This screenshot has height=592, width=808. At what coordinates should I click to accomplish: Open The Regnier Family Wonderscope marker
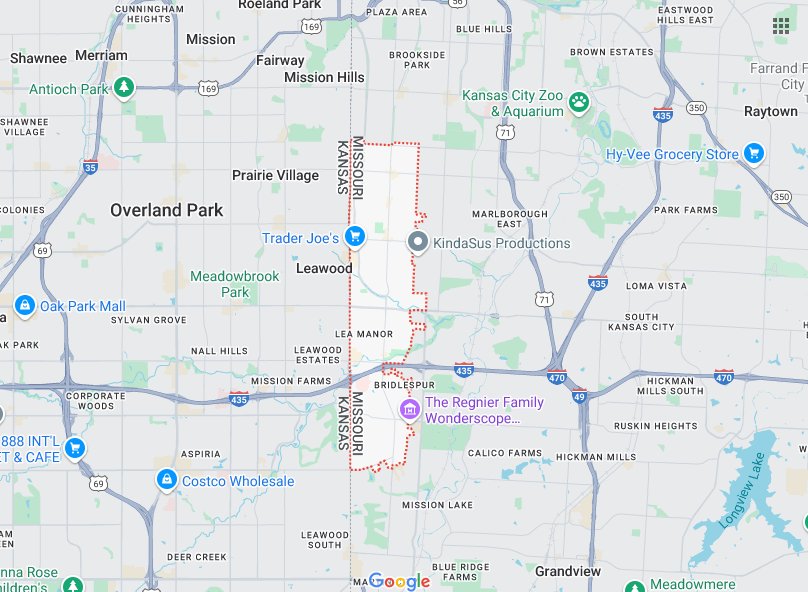coord(409,410)
